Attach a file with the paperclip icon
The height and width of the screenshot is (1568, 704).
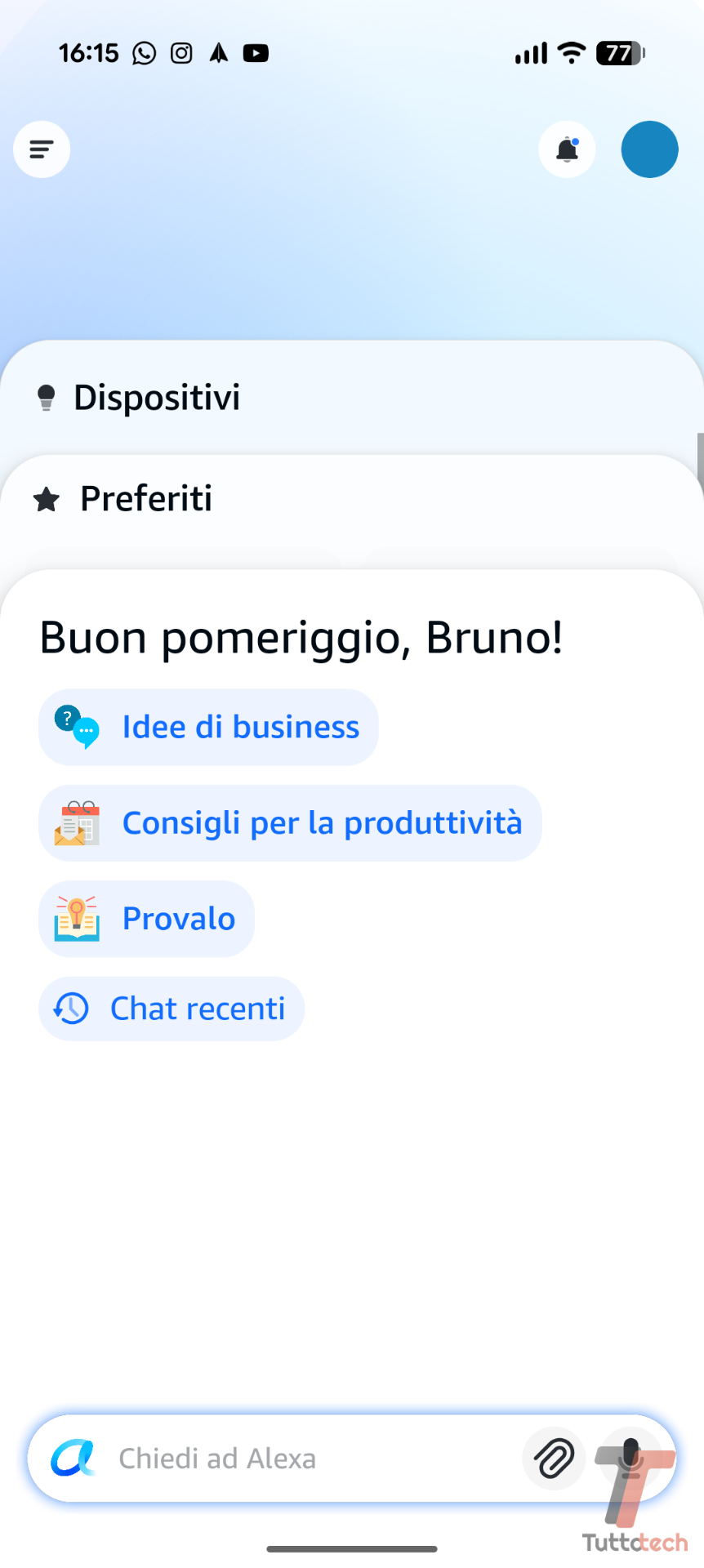coord(554,1459)
